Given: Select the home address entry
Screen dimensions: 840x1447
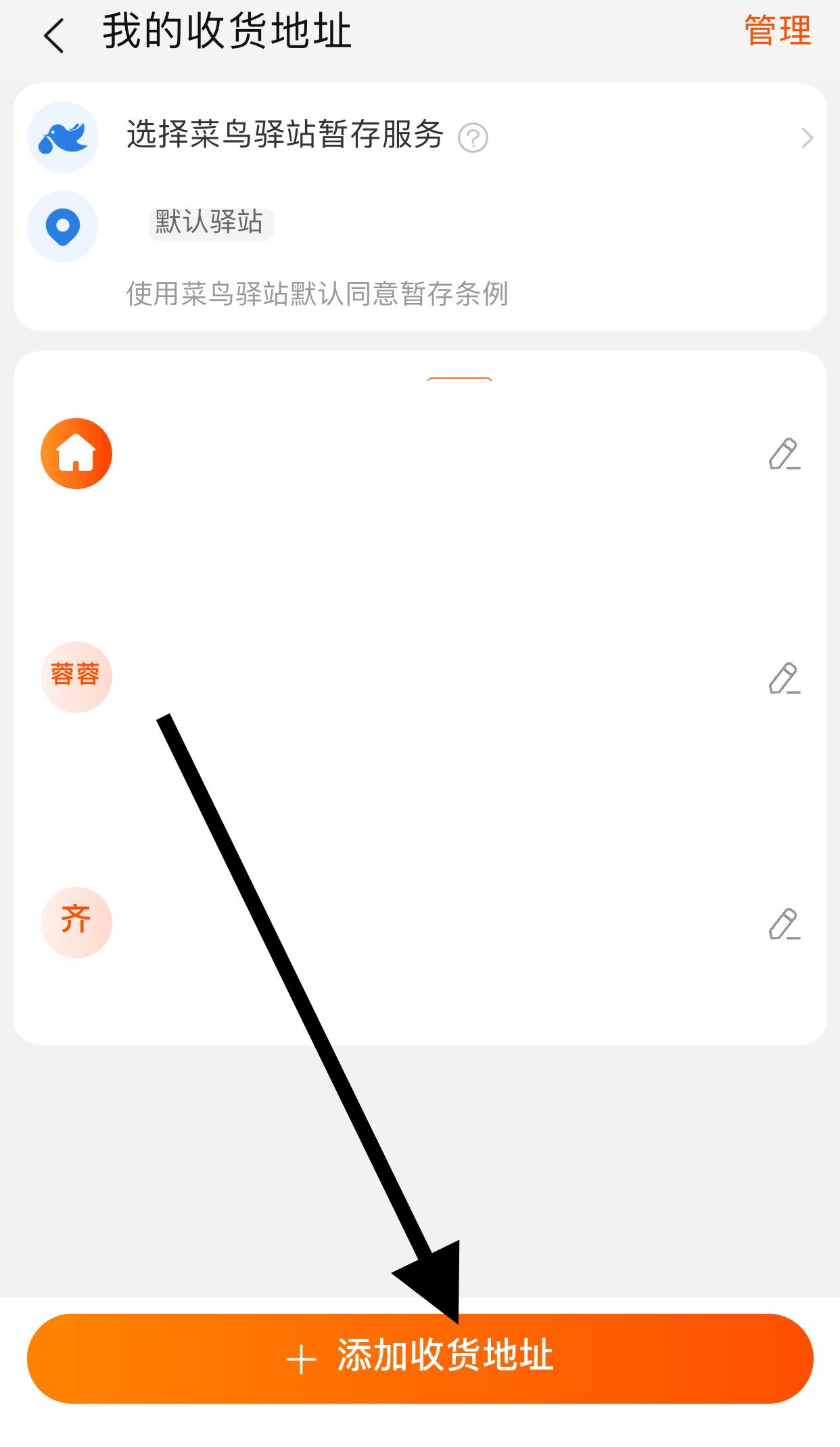Looking at the screenshot, I should click(x=406, y=455).
